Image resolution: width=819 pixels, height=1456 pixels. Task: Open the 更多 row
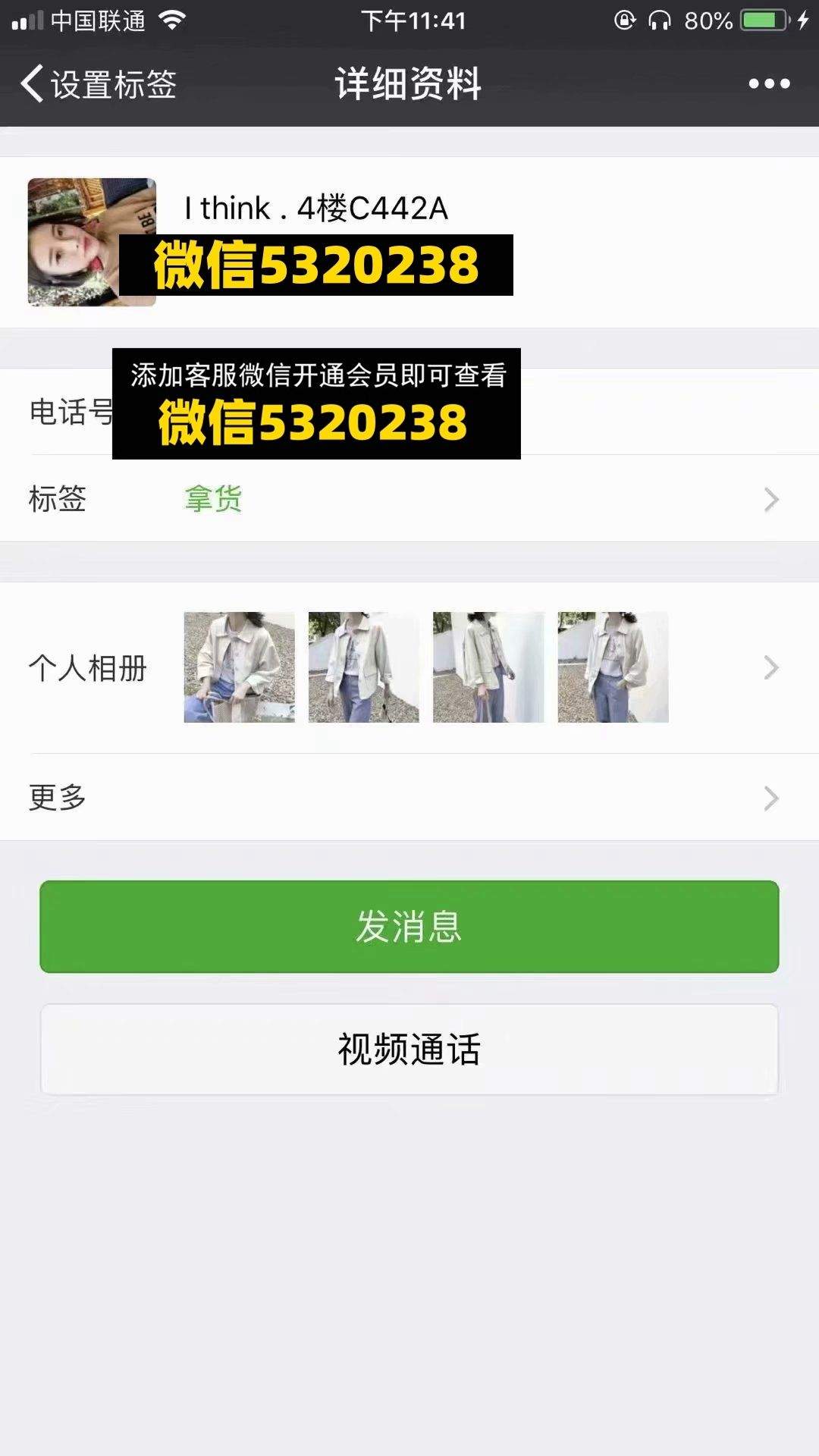pos(409,797)
